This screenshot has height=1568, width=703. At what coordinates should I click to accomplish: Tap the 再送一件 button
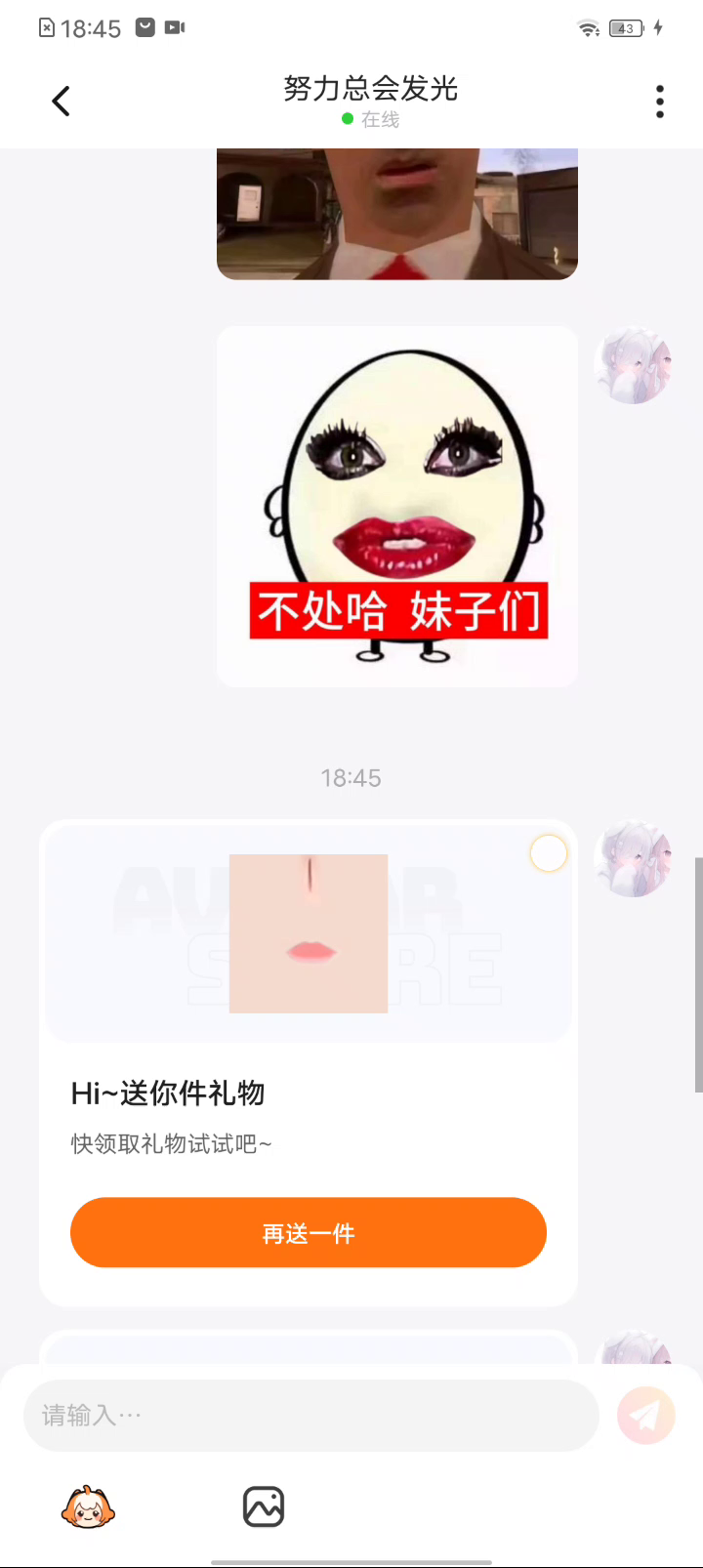point(309,1233)
